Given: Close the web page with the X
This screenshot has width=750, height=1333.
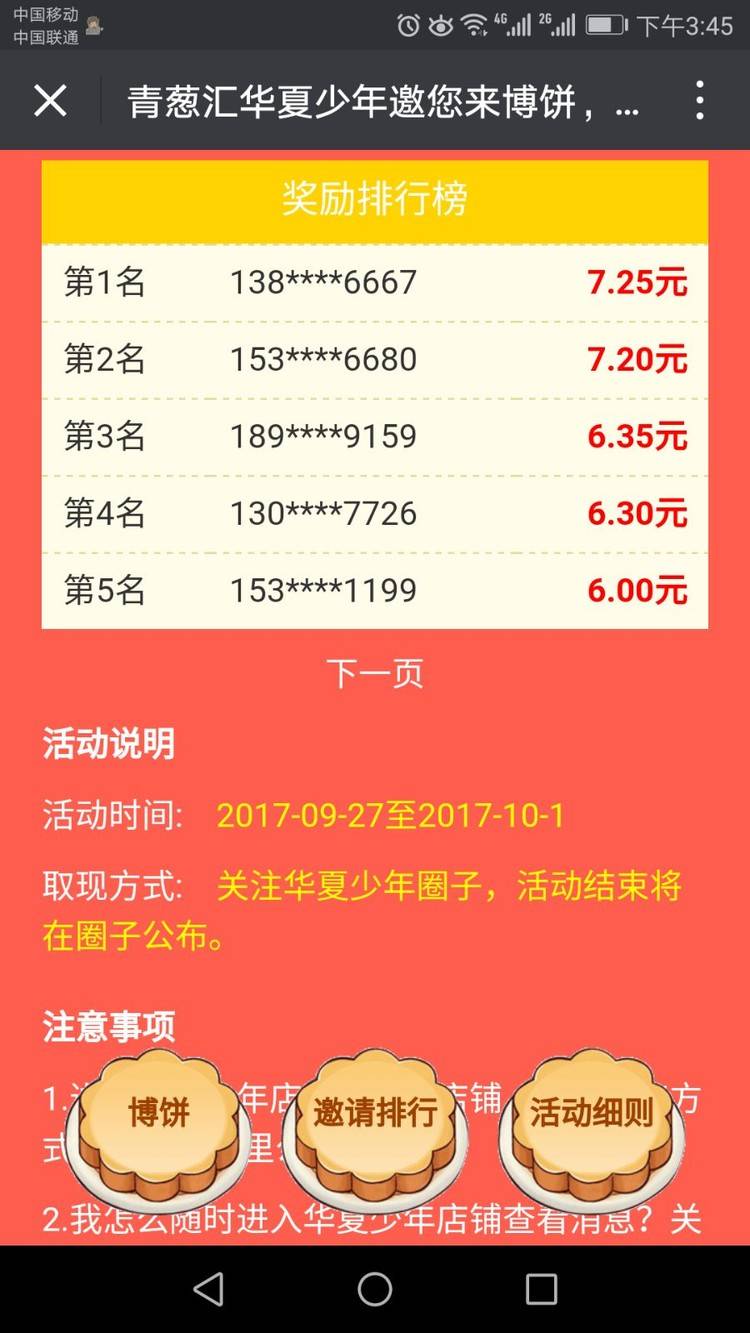Looking at the screenshot, I should [x=50, y=101].
